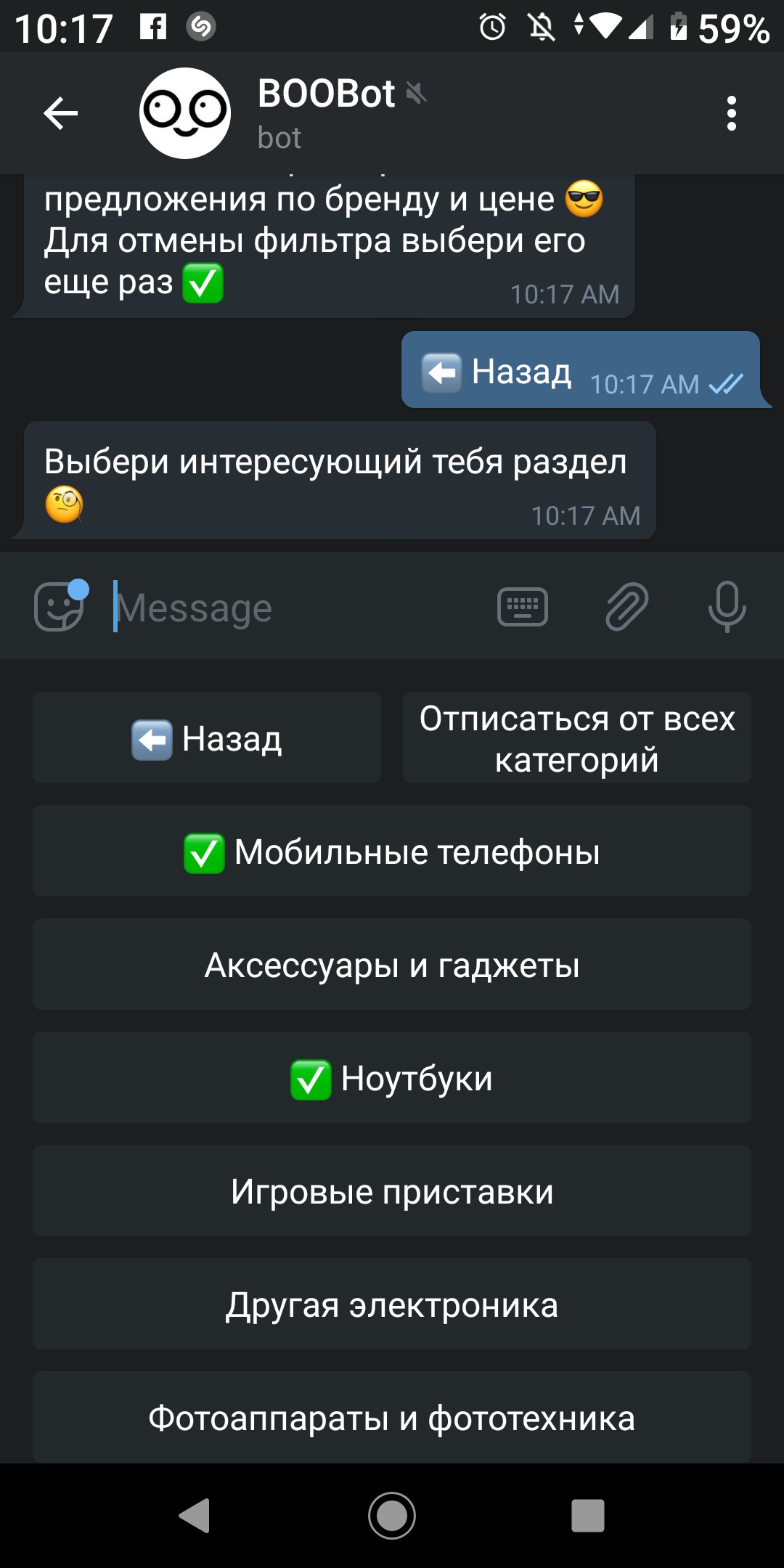The image size is (784, 1568).
Task: Open the sticker and emoji panel
Action: tap(60, 607)
